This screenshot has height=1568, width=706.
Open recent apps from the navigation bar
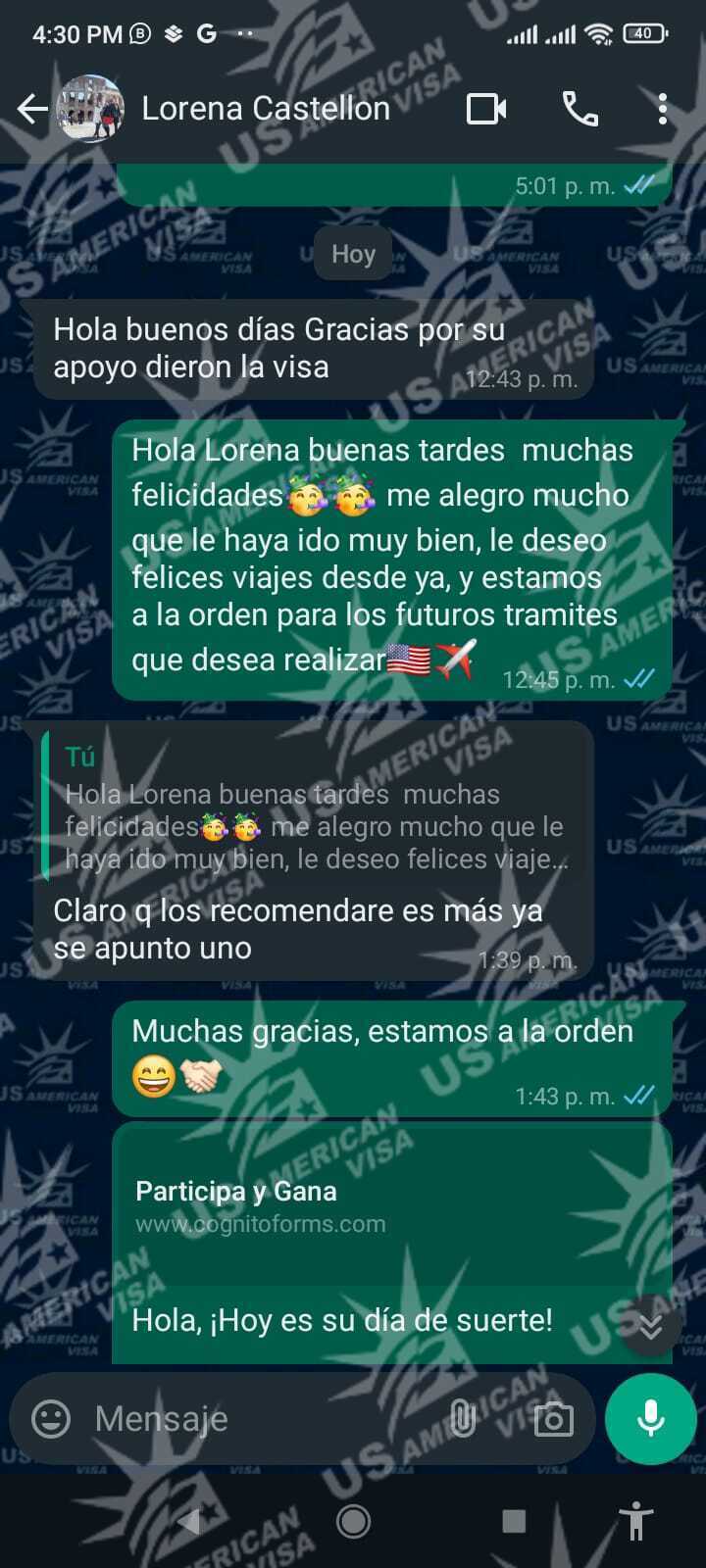(x=514, y=1521)
